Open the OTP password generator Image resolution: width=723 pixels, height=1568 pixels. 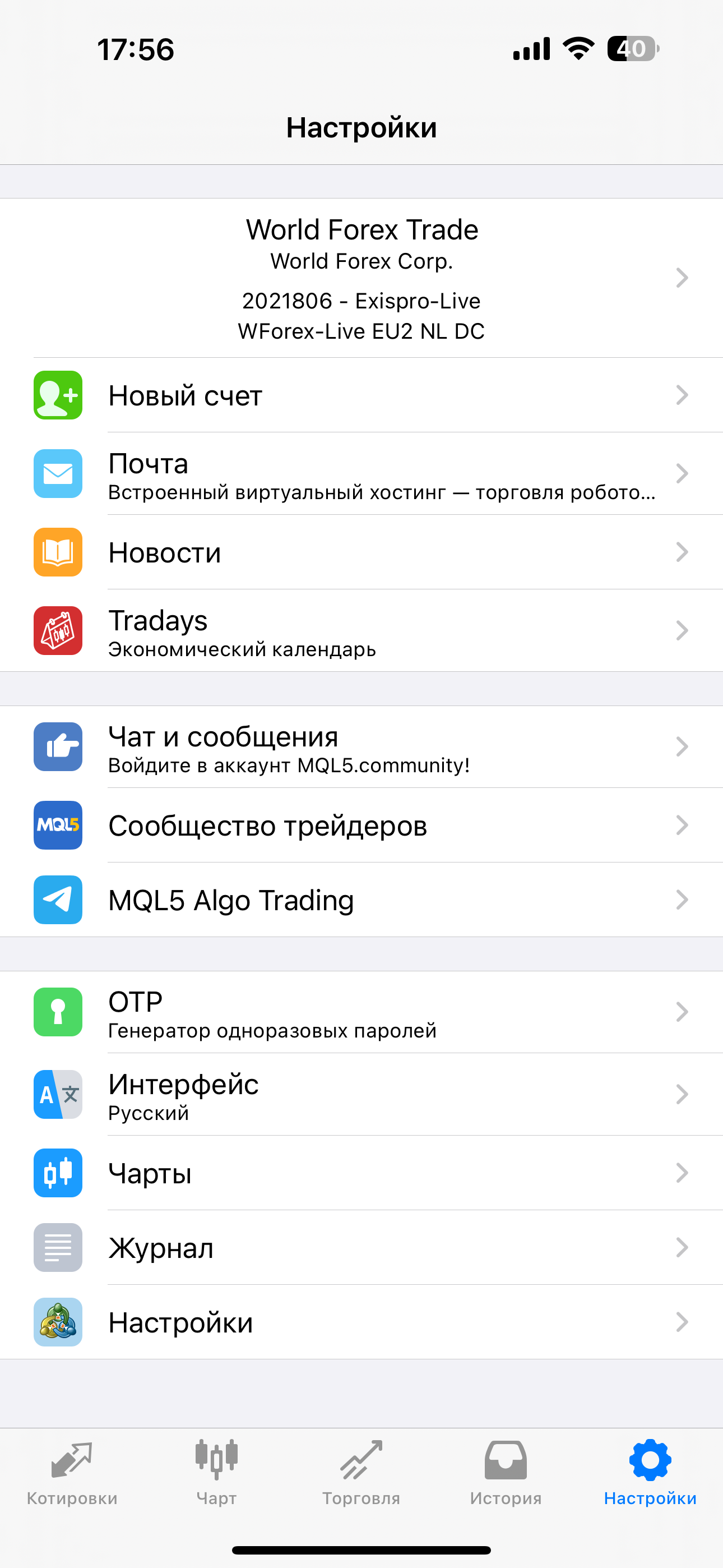pyautogui.click(x=361, y=1012)
